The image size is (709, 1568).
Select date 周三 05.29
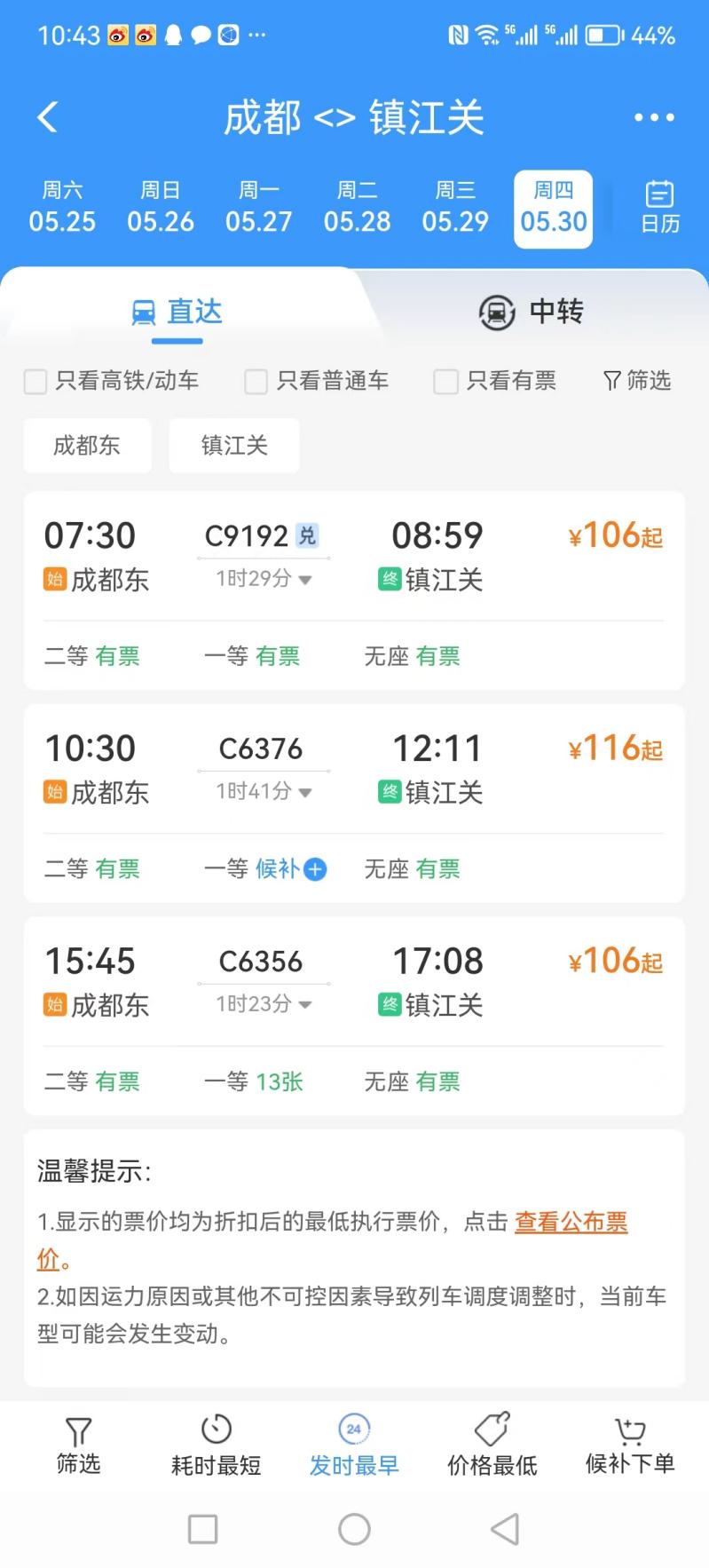pyautogui.click(x=455, y=208)
